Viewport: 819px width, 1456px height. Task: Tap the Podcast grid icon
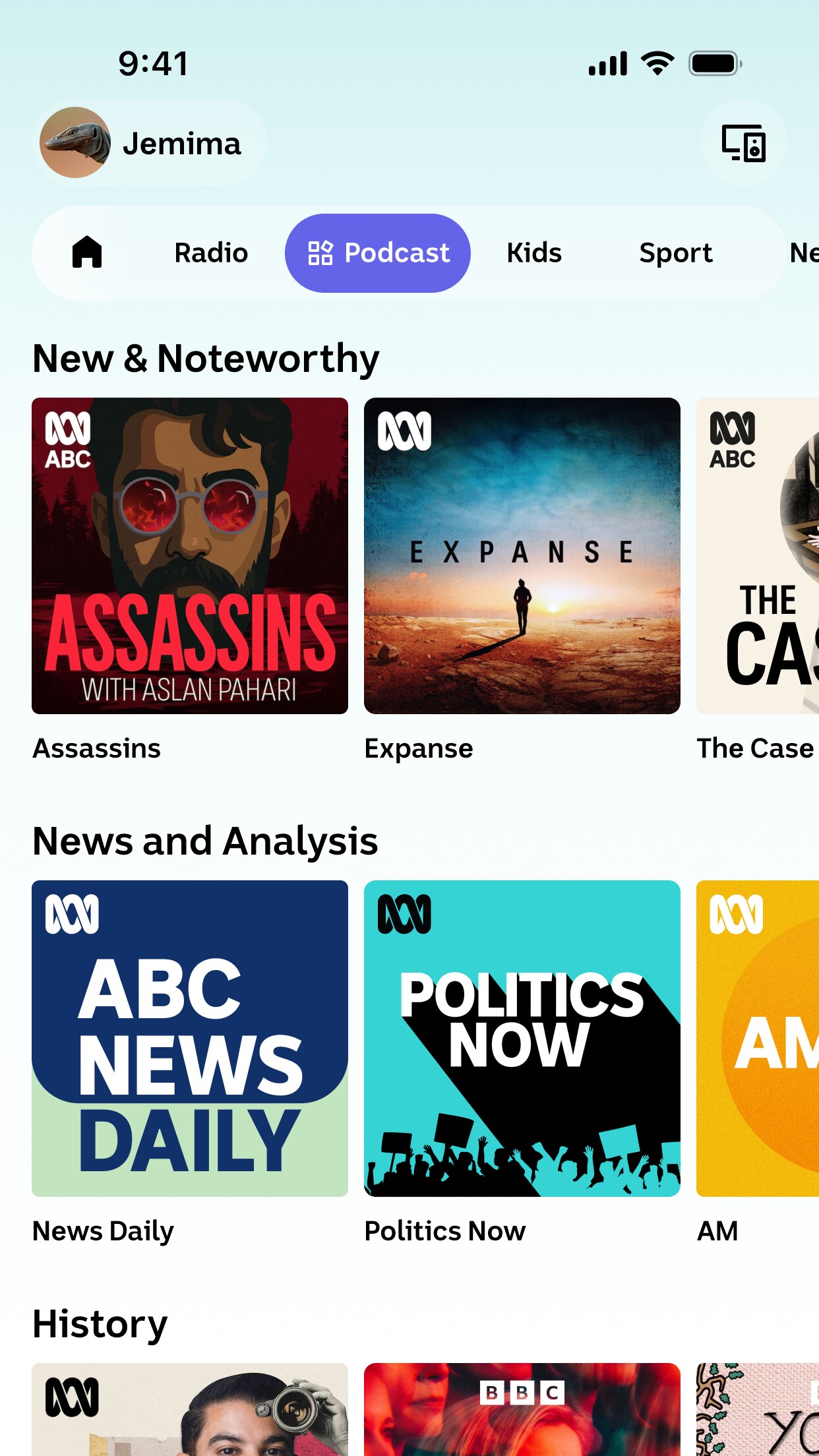coord(321,253)
